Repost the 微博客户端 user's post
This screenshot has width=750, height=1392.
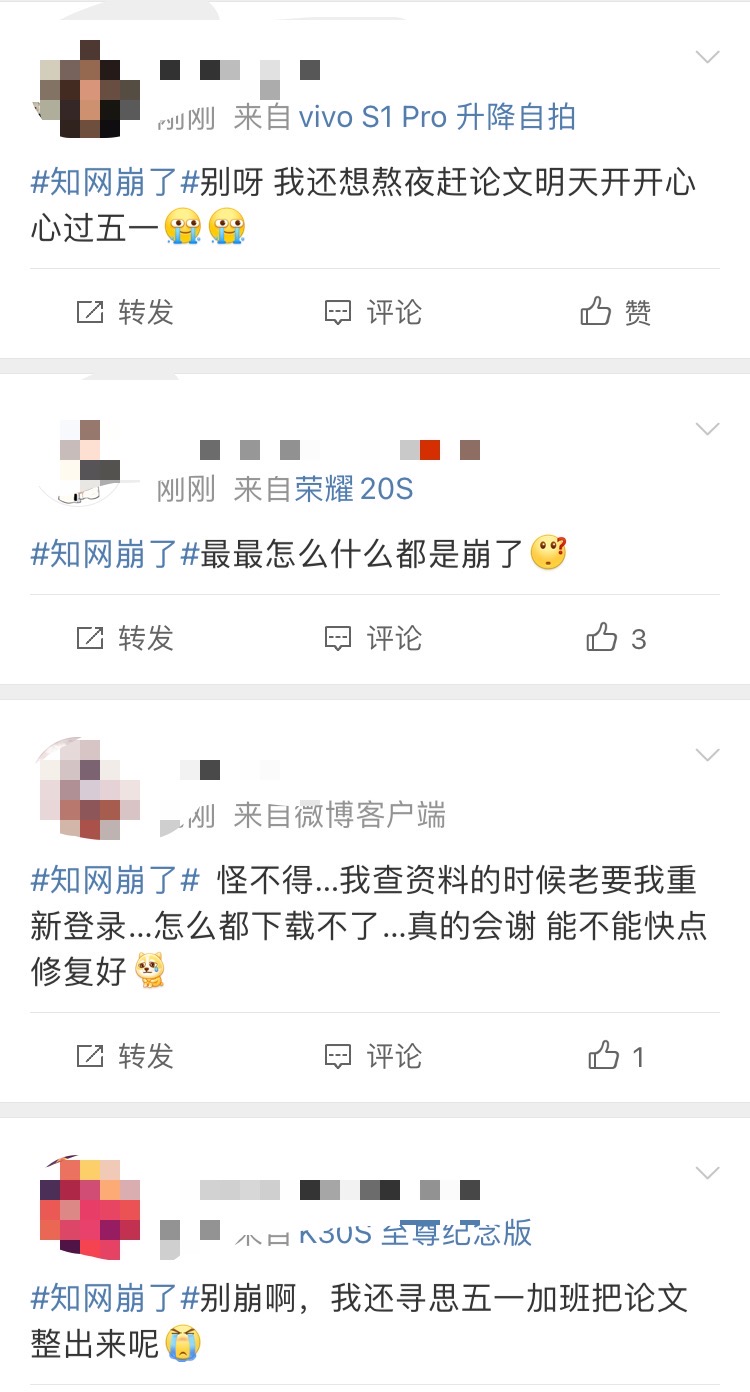click(125, 1056)
